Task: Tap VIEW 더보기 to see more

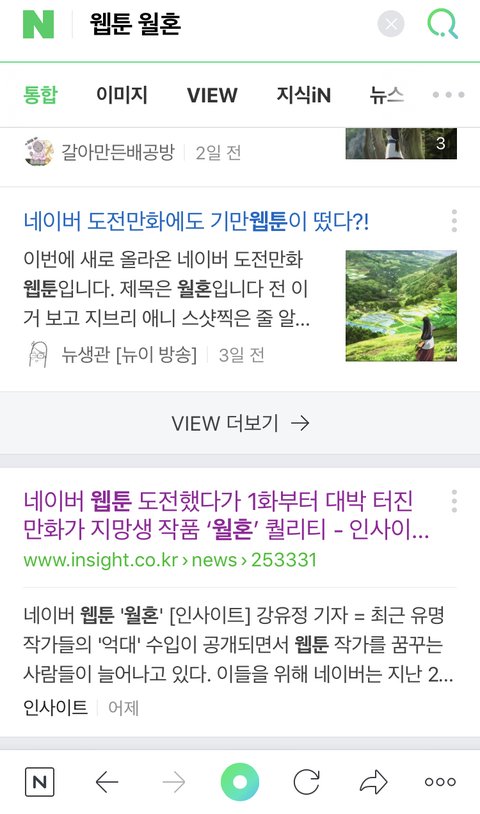Action: [x=240, y=423]
